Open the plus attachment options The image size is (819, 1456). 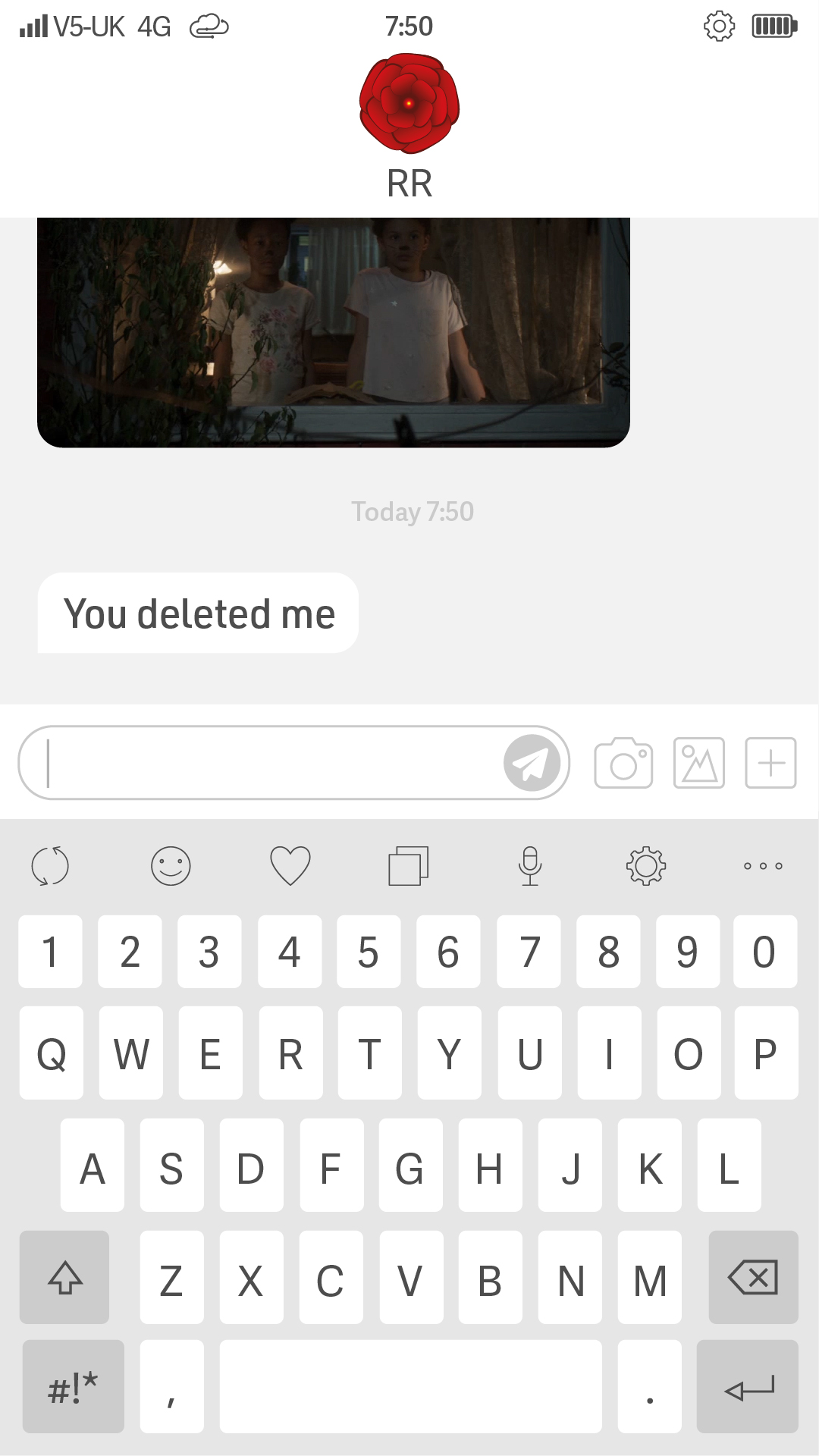[770, 763]
